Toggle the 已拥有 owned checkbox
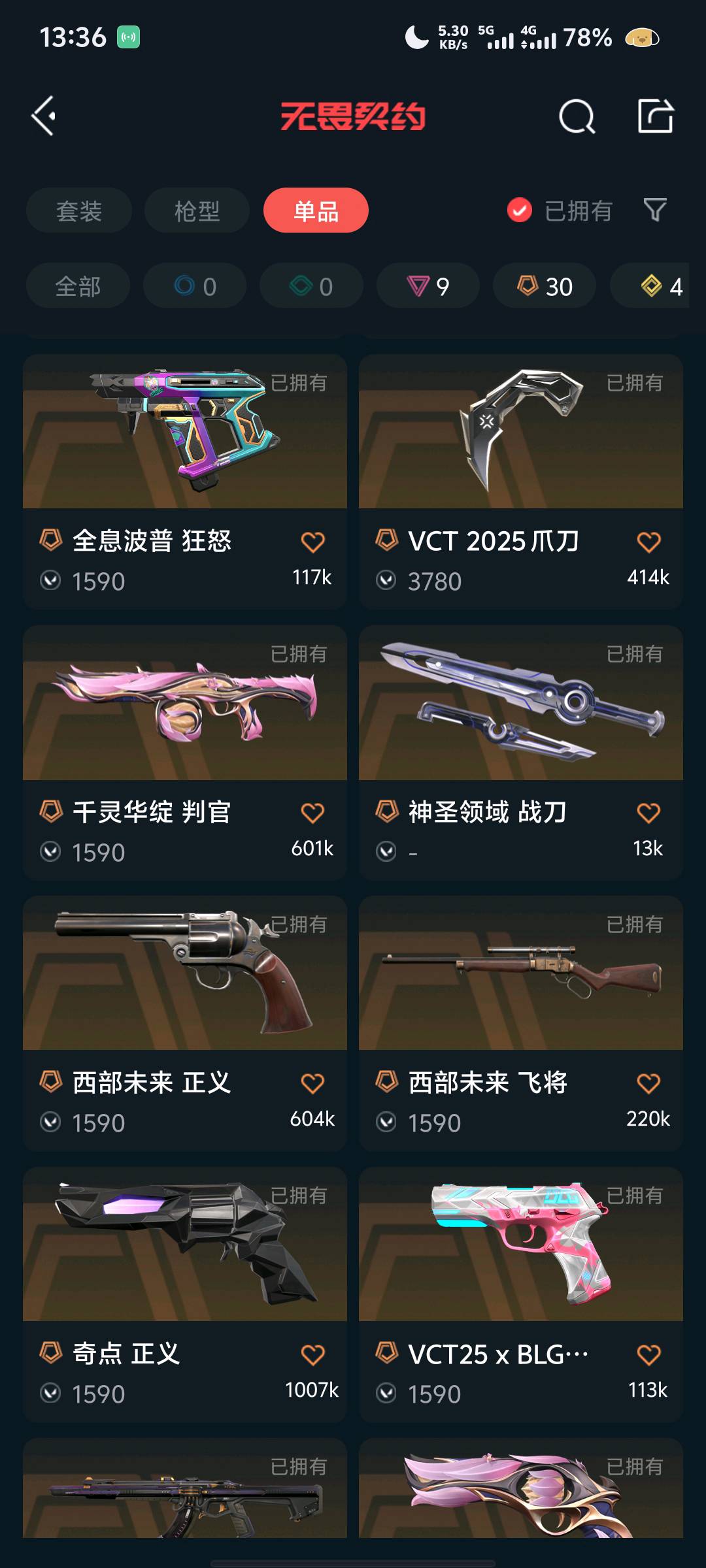The height and width of the screenshot is (1568, 706). tap(520, 210)
